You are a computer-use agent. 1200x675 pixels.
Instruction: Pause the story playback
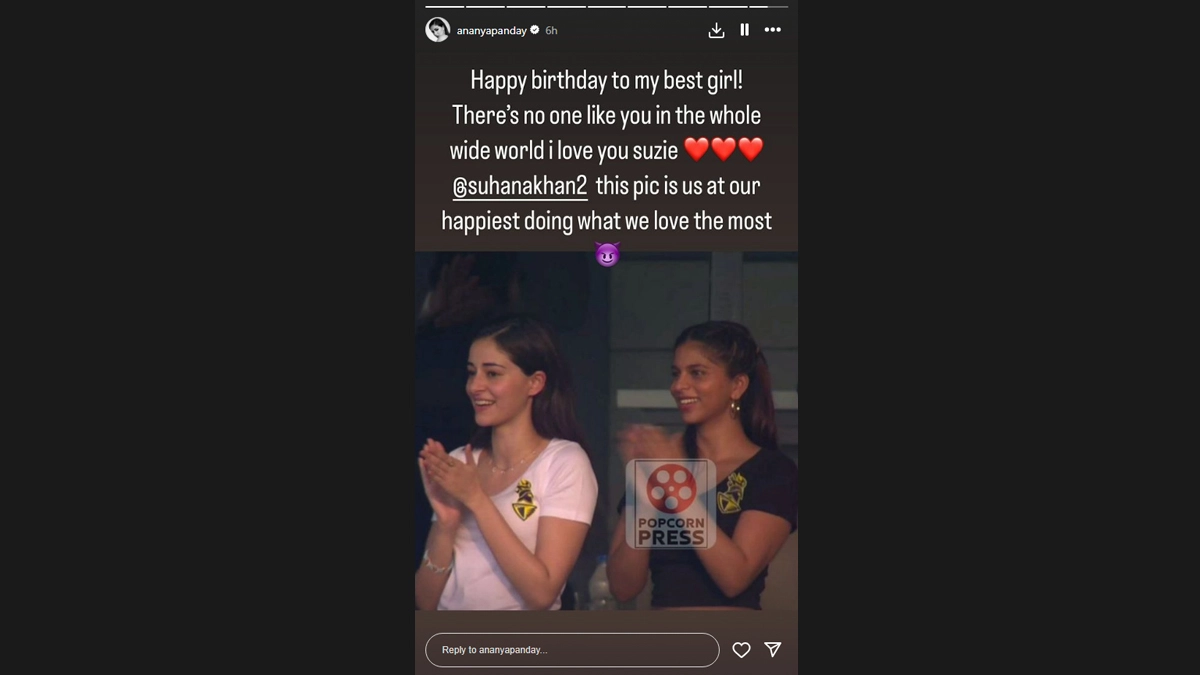point(744,30)
